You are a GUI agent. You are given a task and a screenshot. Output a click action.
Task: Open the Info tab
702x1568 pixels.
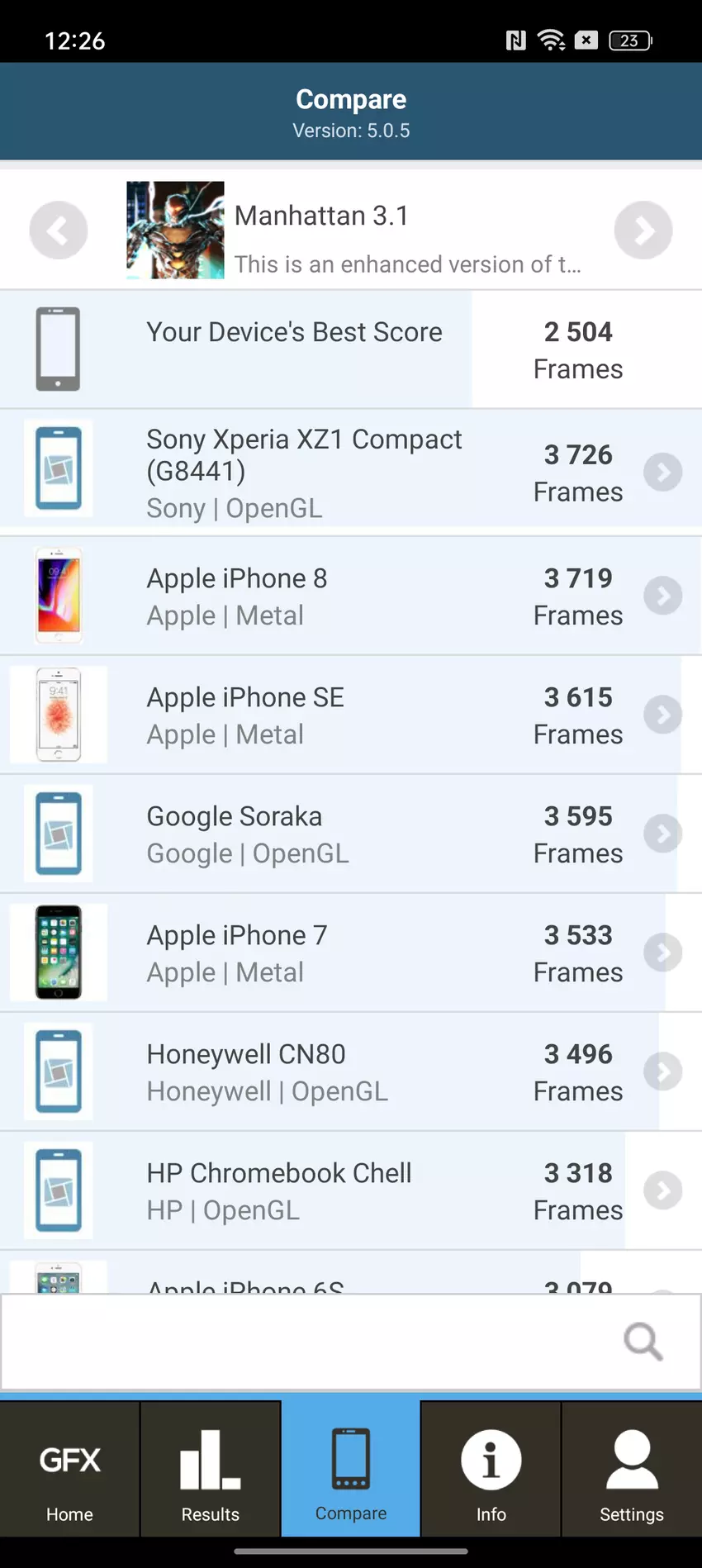click(x=491, y=1471)
